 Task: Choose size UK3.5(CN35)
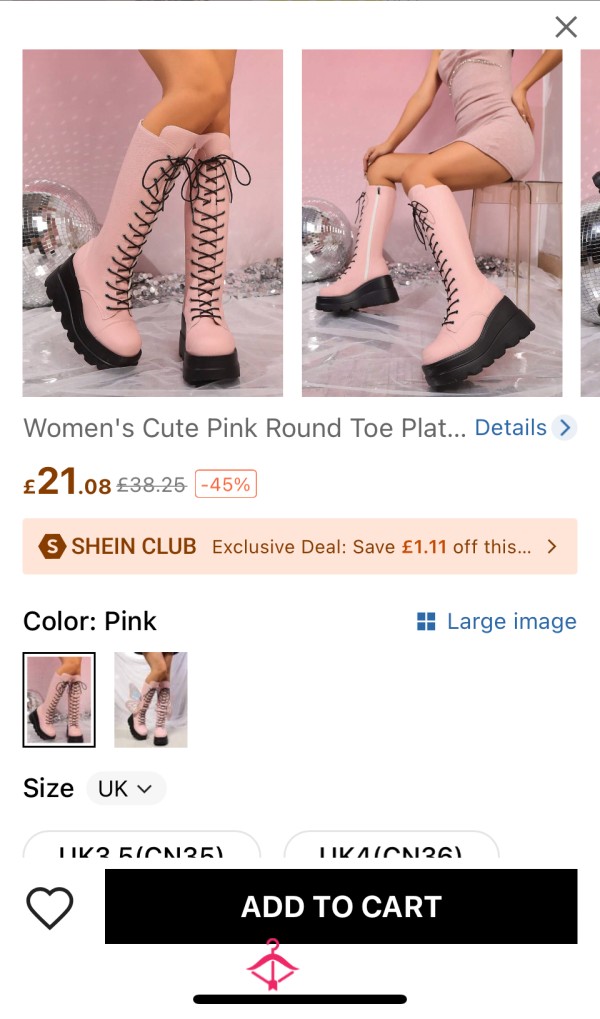(x=142, y=845)
